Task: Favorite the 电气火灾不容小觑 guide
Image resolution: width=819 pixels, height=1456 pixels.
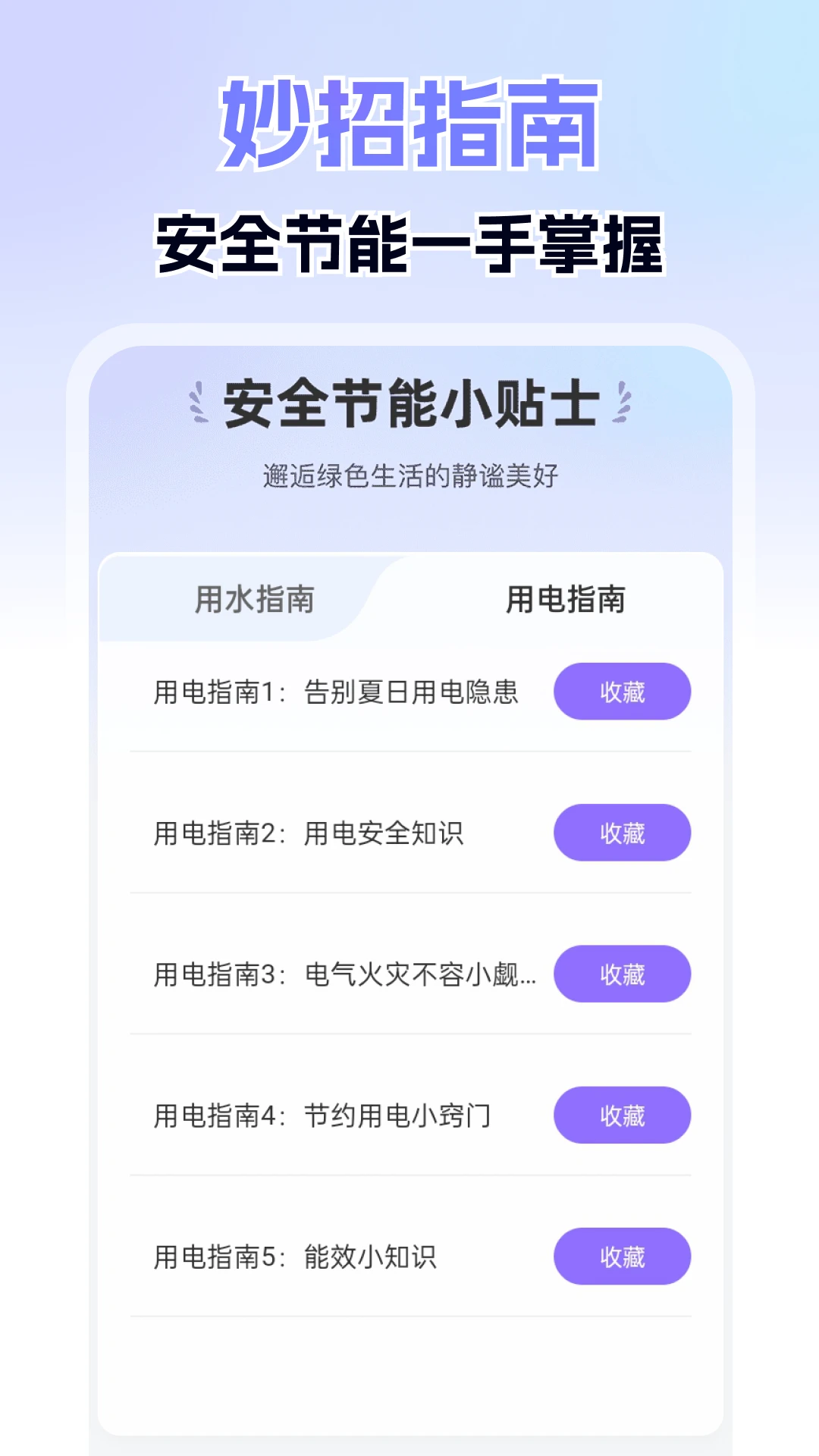Action: pyautogui.click(x=621, y=974)
